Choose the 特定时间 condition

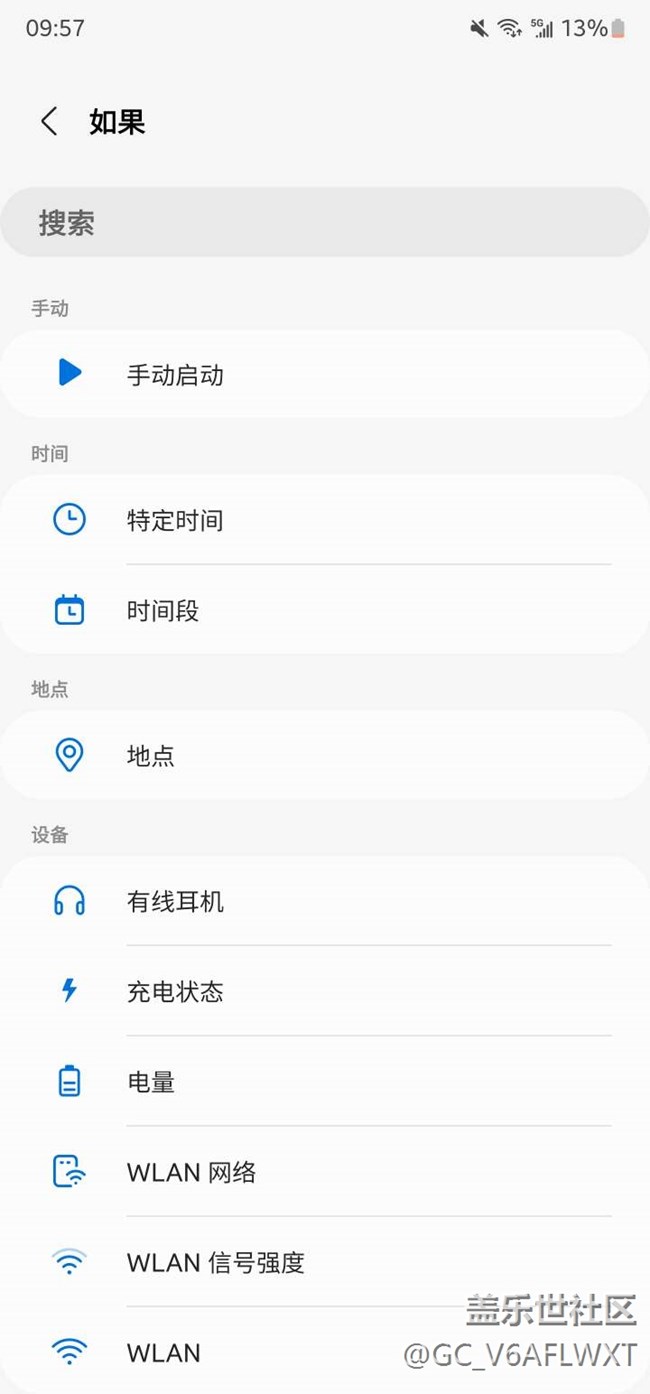pyautogui.click(x=325, y=520)
